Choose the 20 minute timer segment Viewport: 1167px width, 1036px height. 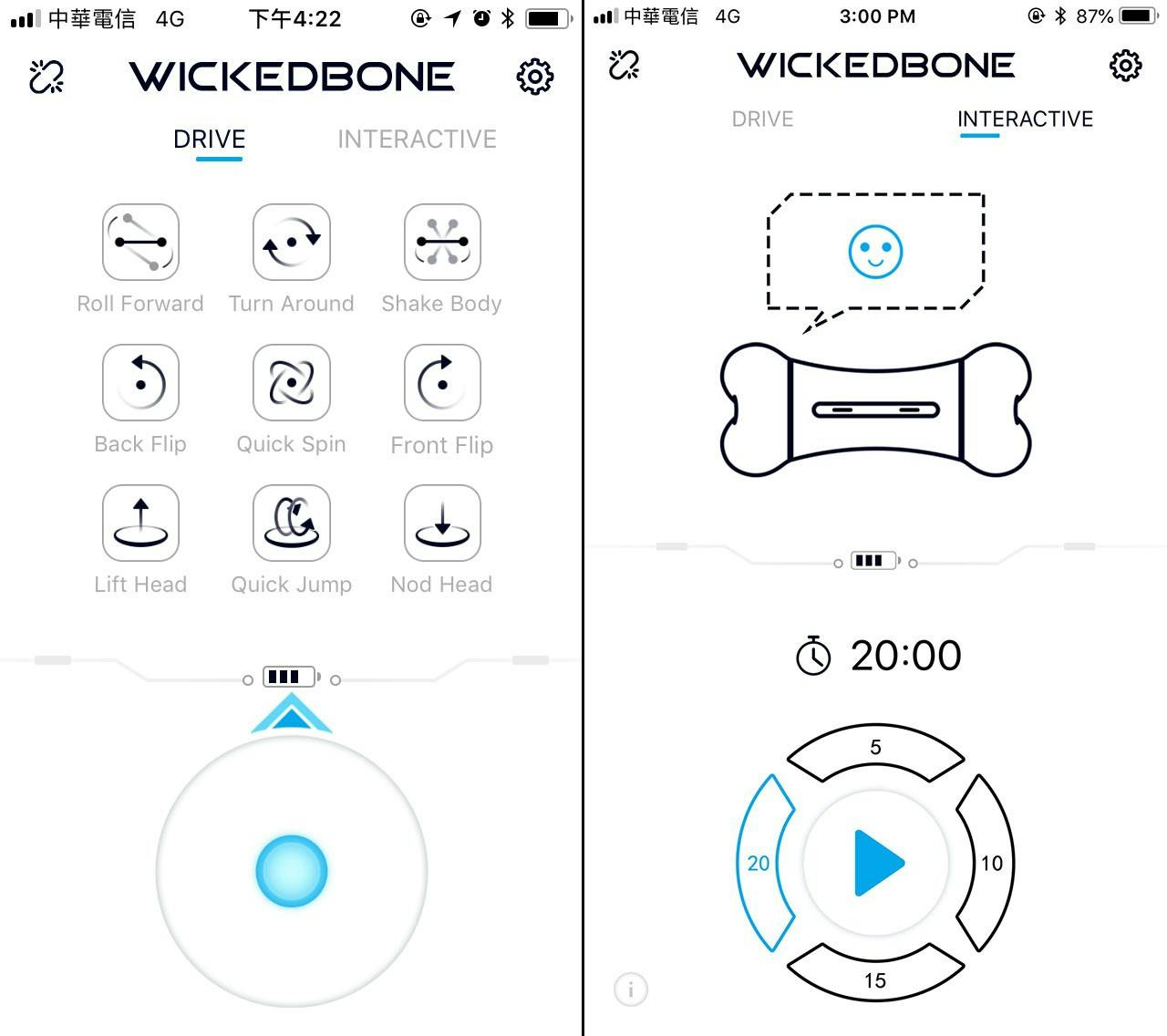(761, 863)
